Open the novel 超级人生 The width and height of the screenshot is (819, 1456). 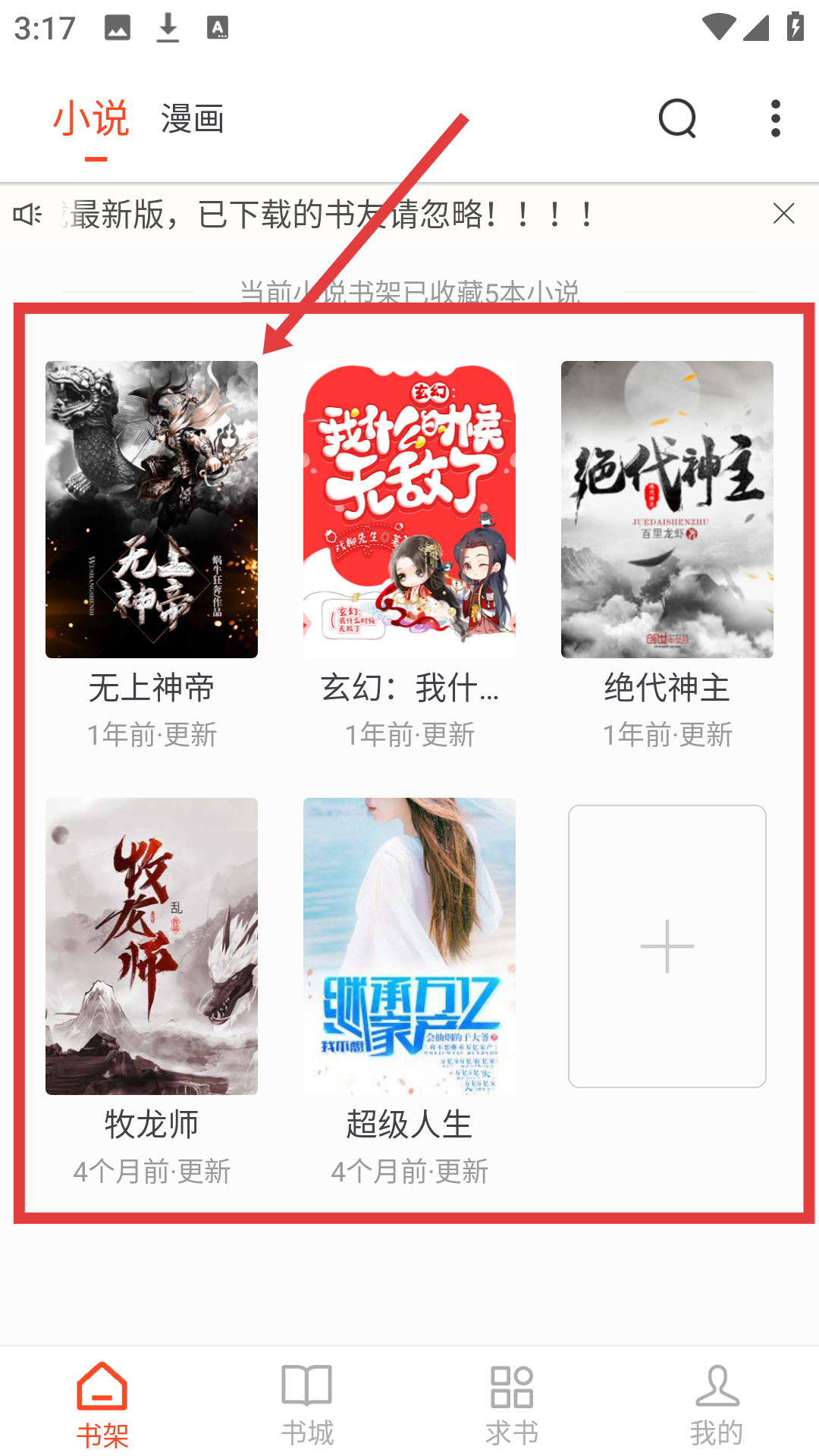click(409, 946)
